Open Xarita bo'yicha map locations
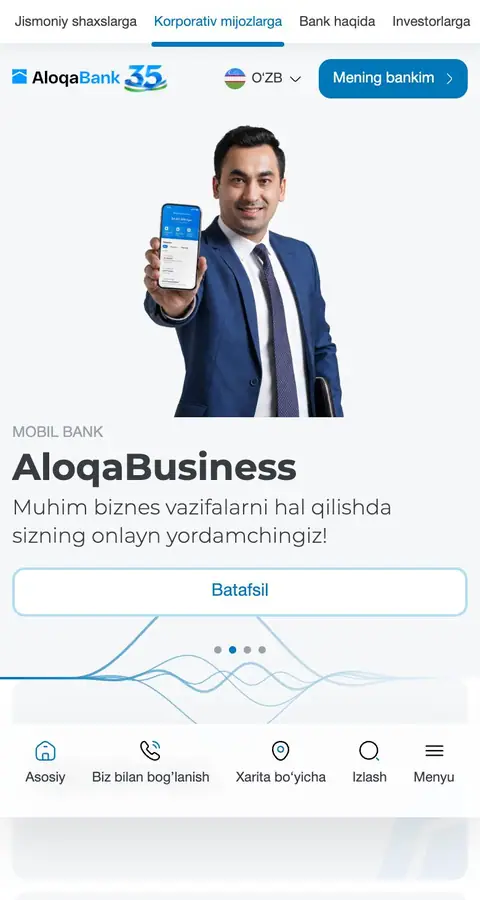 (280, 762)
